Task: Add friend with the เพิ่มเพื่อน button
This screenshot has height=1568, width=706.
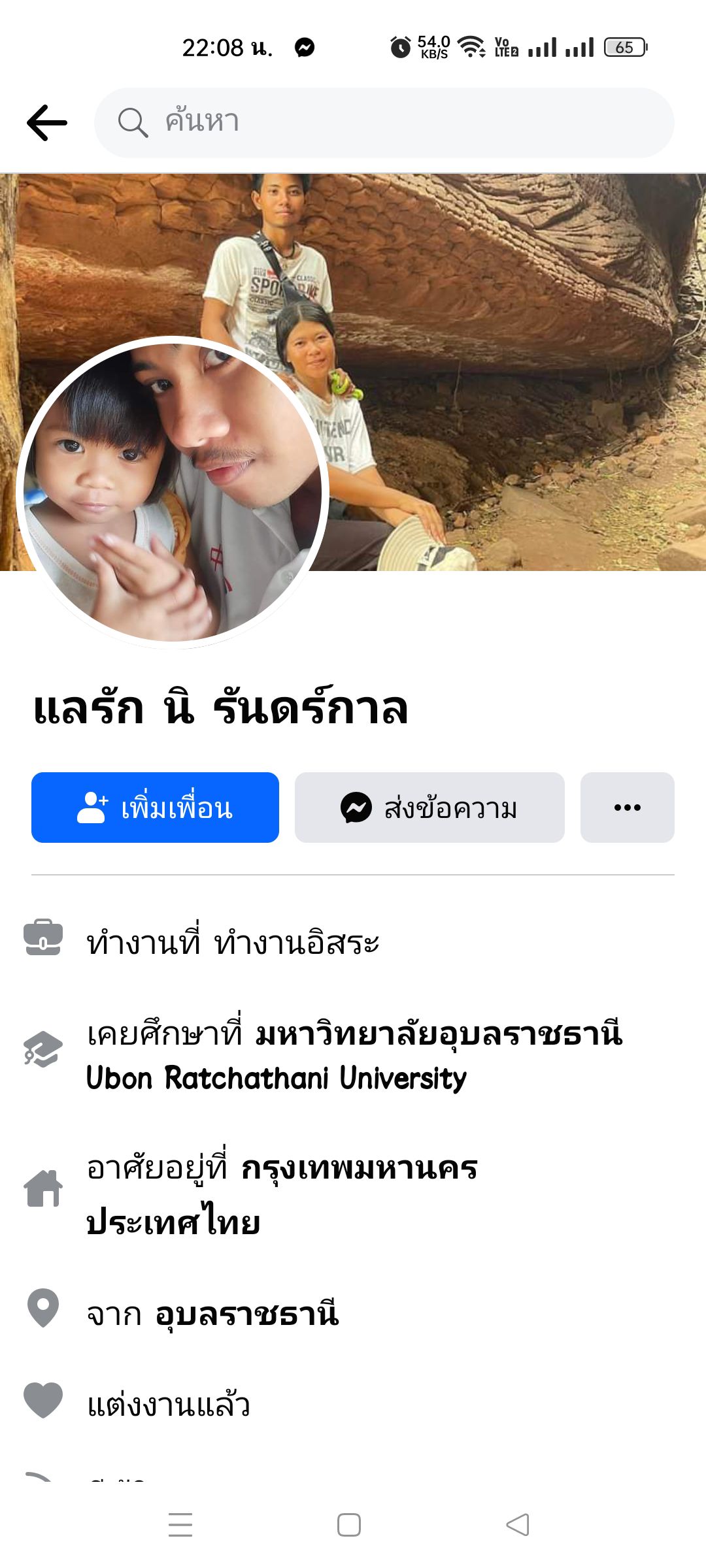Action: tap(156, 808)
